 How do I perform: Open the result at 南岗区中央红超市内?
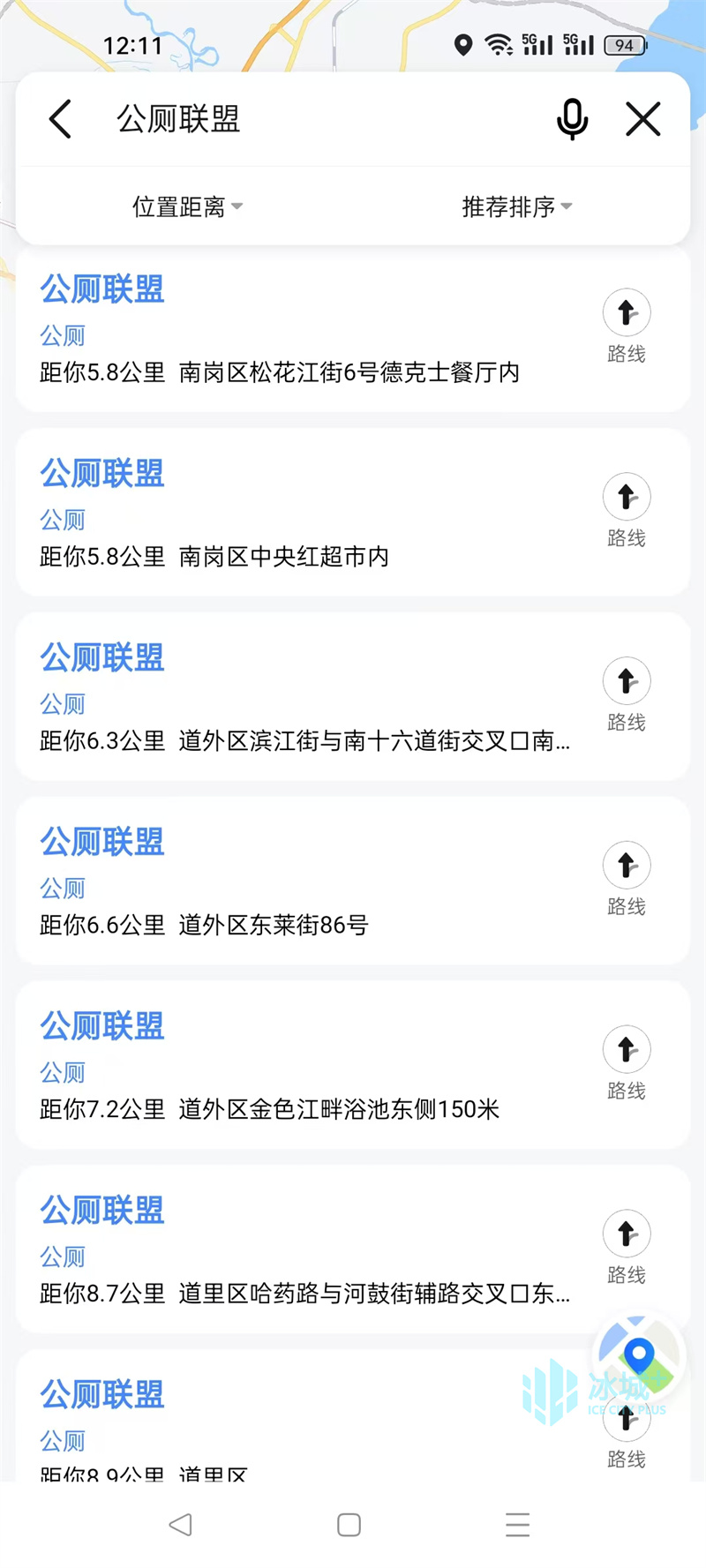(x=300, y=513)
